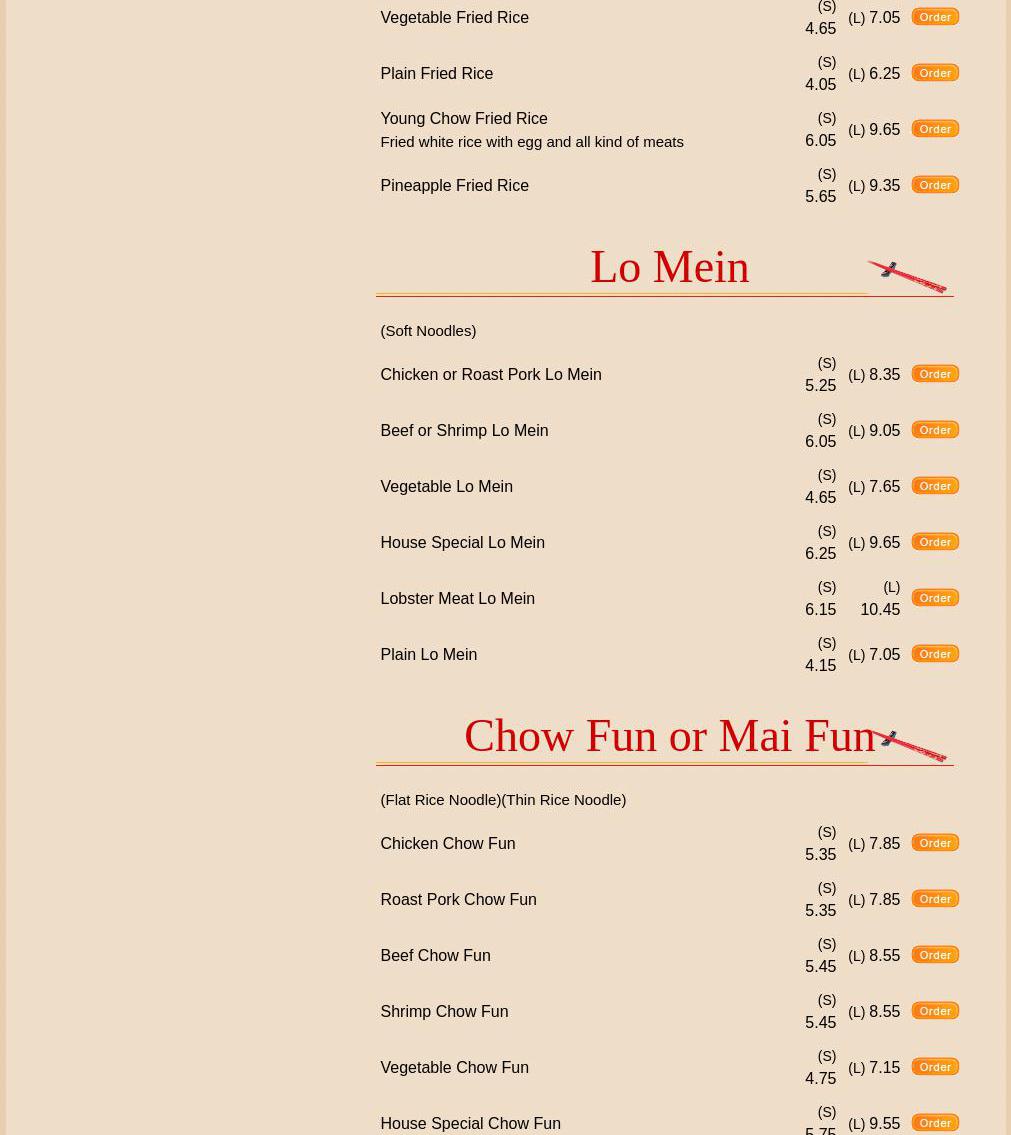
Task: Order Plain Lo Mein
Action: coord(935,654)
